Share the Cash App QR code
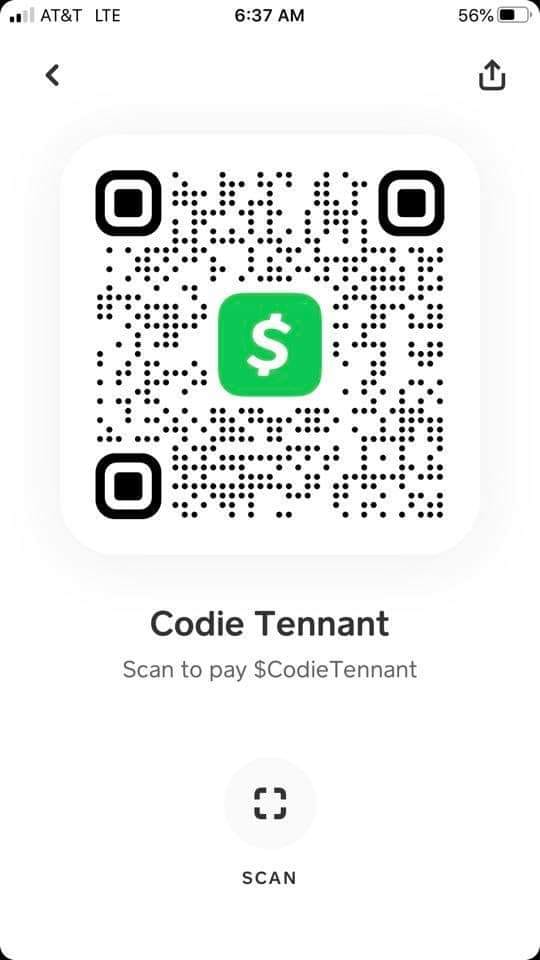This screenshot has height=960, width=540. click(x=491, y=75)
